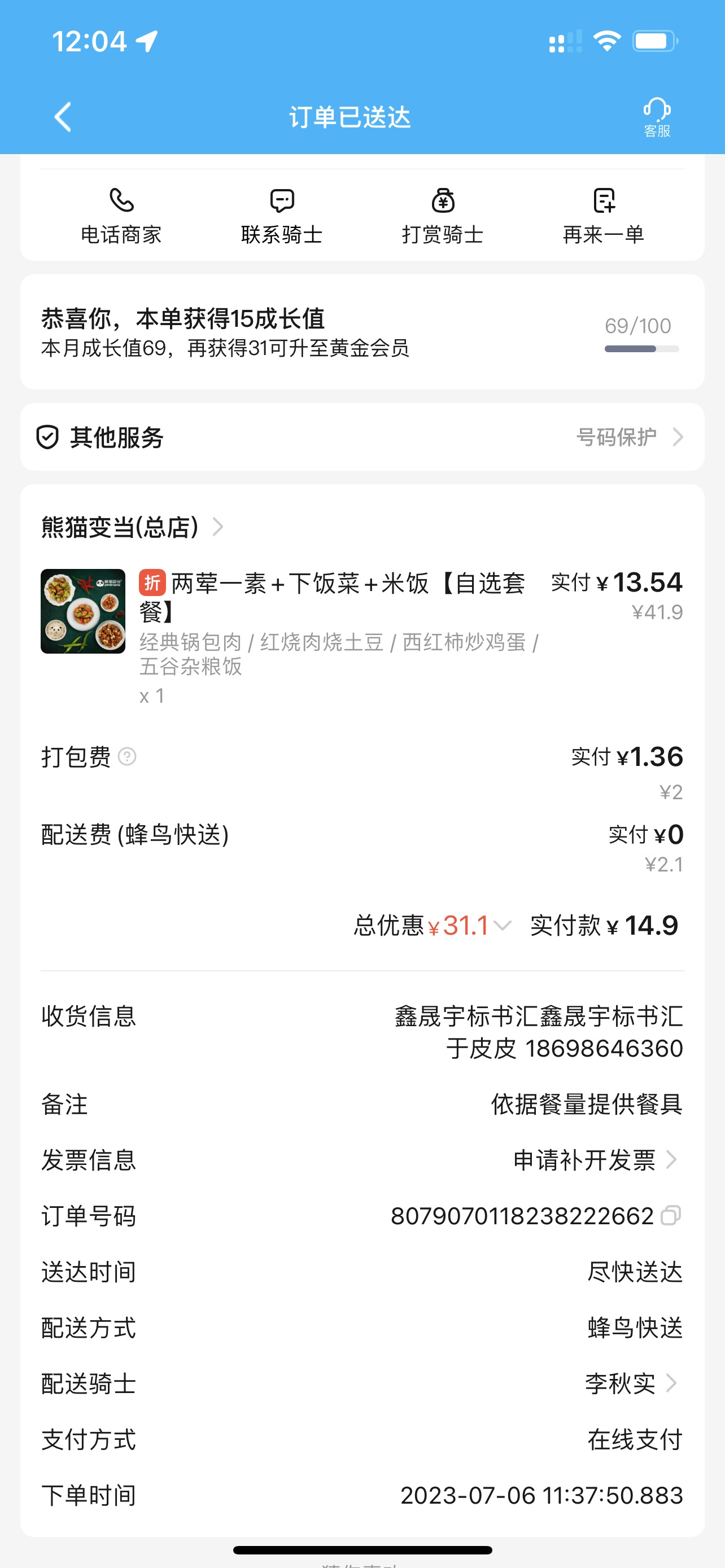
Task: Contact customer service (客服)
Action: point(656,117)
